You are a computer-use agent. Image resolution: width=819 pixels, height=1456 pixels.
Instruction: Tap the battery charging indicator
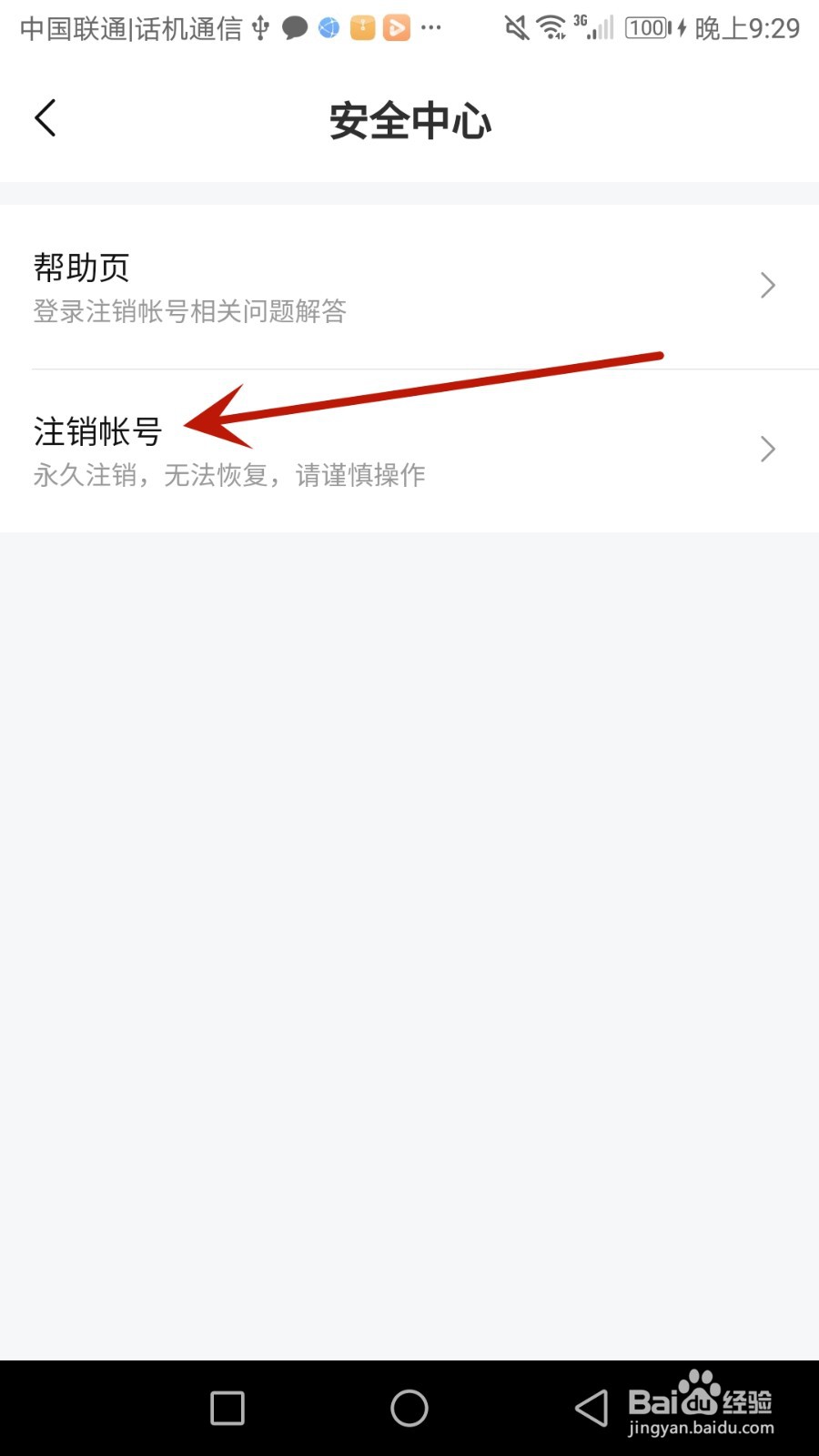click(648, 28)
